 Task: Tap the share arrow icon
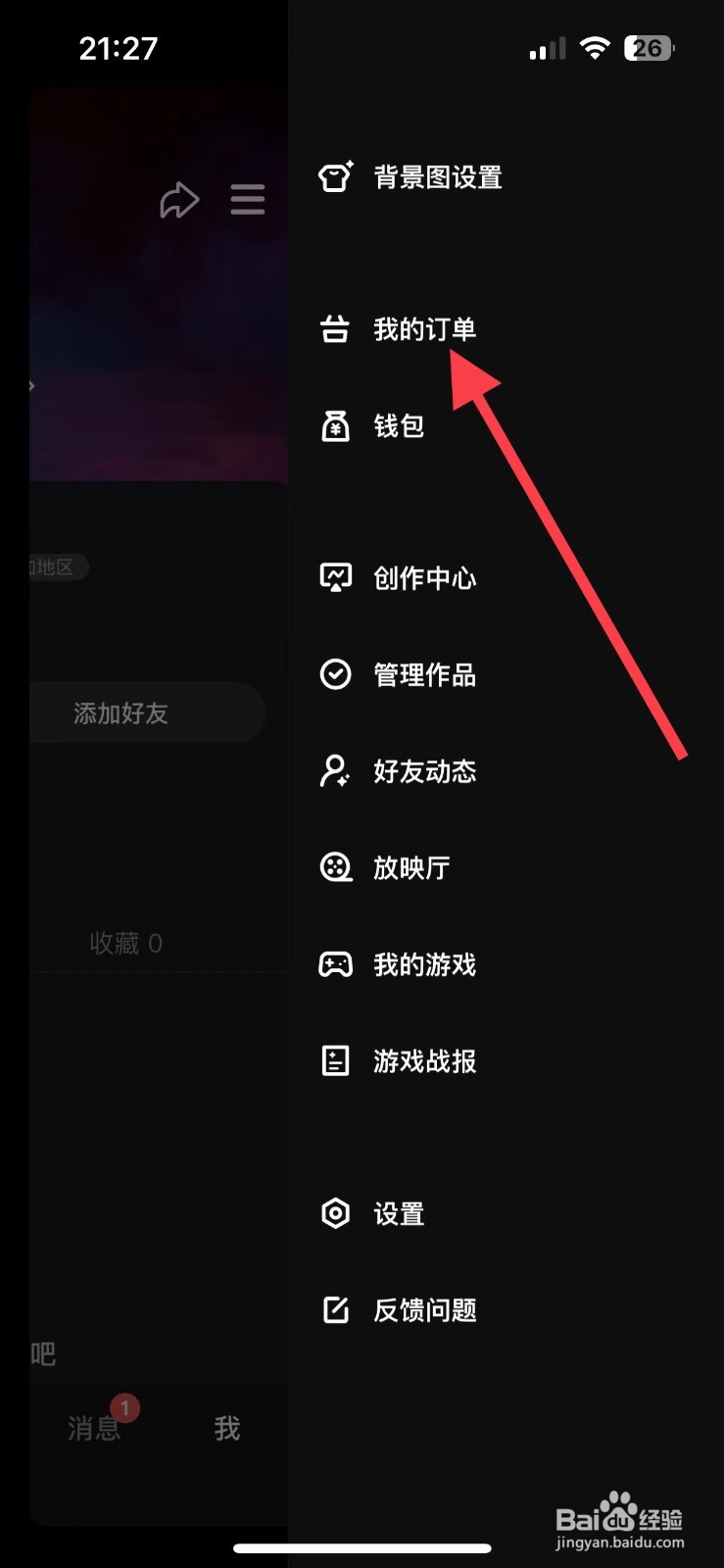pos(179,200)
